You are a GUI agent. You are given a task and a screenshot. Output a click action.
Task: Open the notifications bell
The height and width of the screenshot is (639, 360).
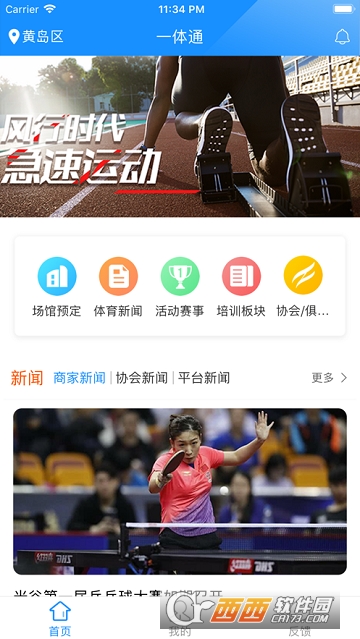click(342, 37)
